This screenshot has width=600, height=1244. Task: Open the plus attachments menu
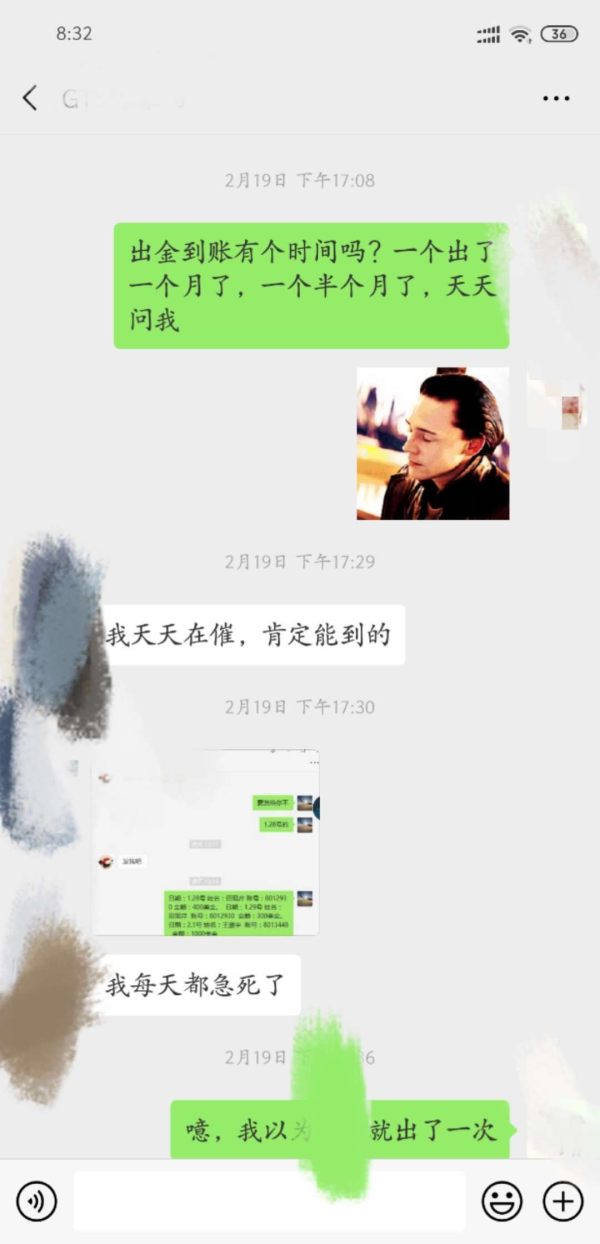point(562,1200)
